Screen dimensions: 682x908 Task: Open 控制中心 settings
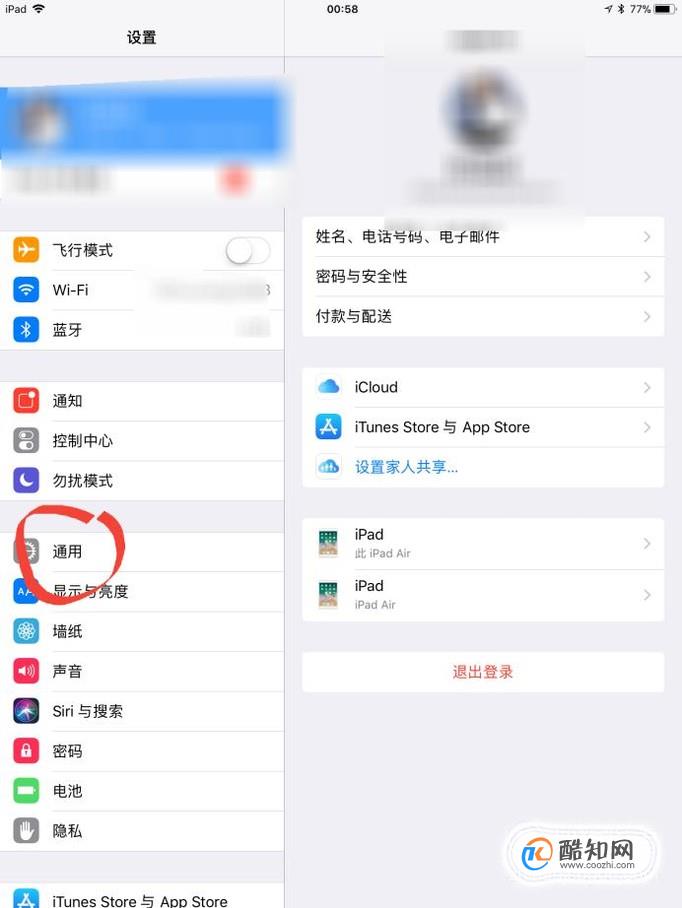click(140, 441)
